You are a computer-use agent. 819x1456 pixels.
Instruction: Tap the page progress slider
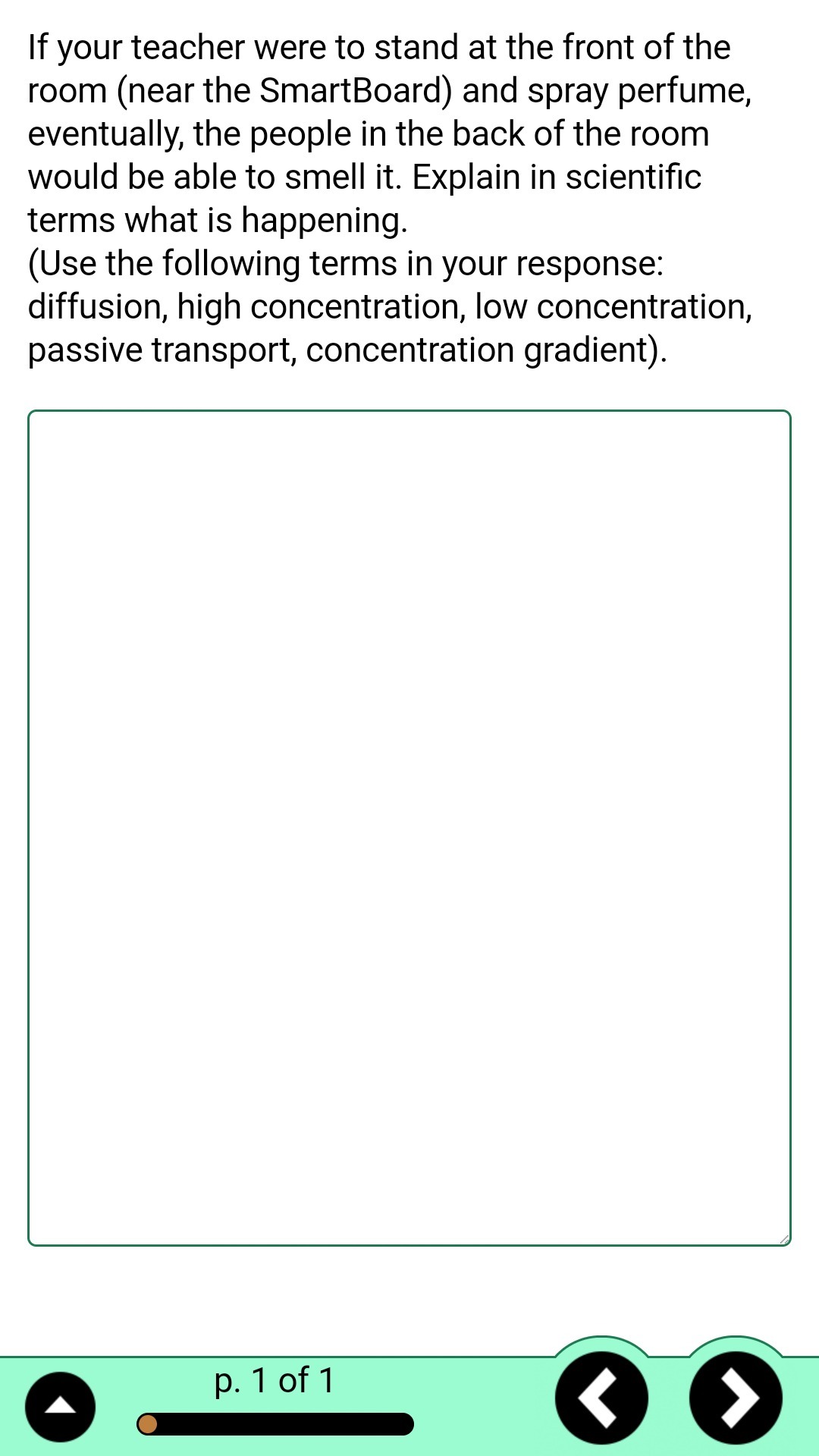[x=275, y=1424]
